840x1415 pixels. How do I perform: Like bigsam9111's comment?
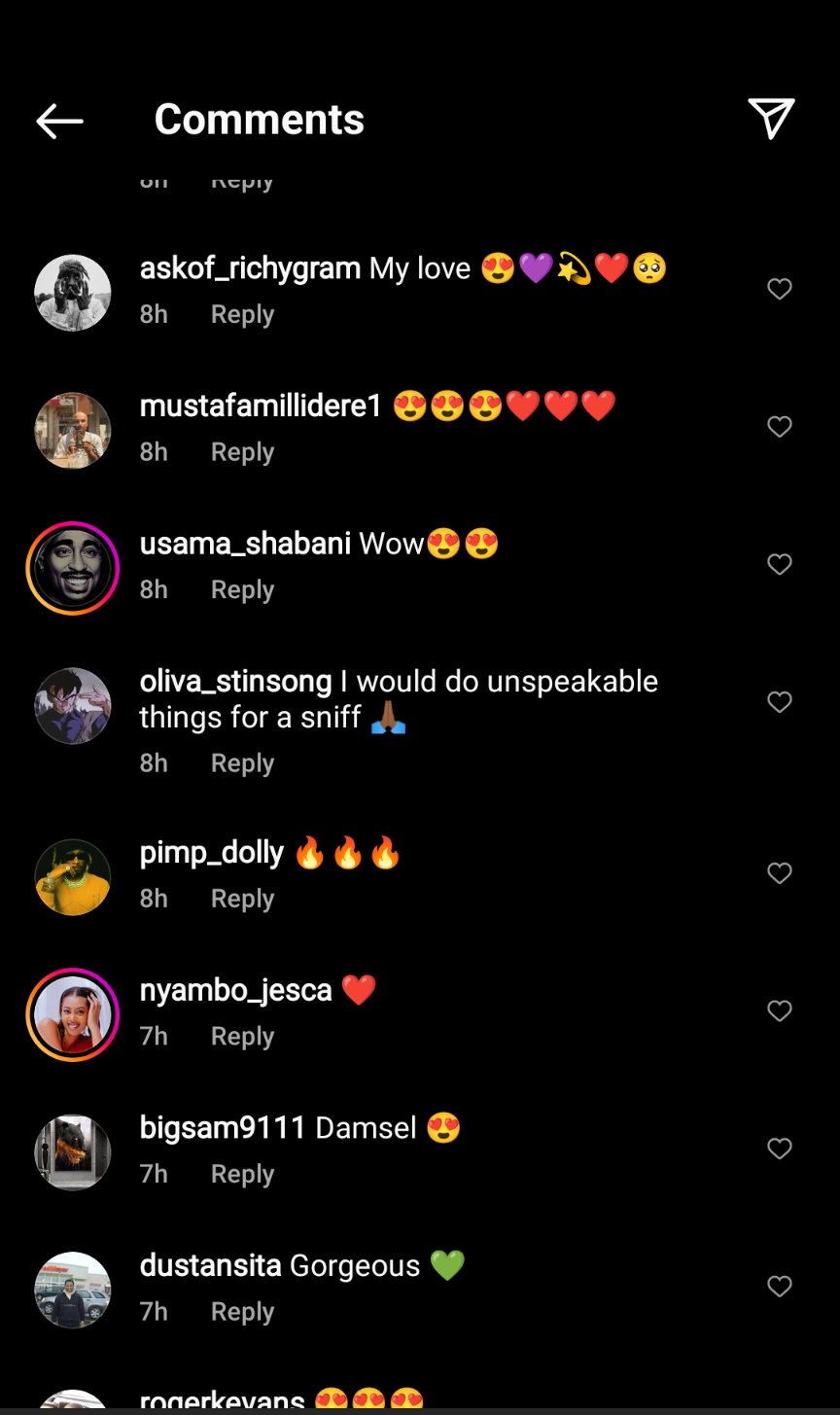click(x=780, y=1149)
